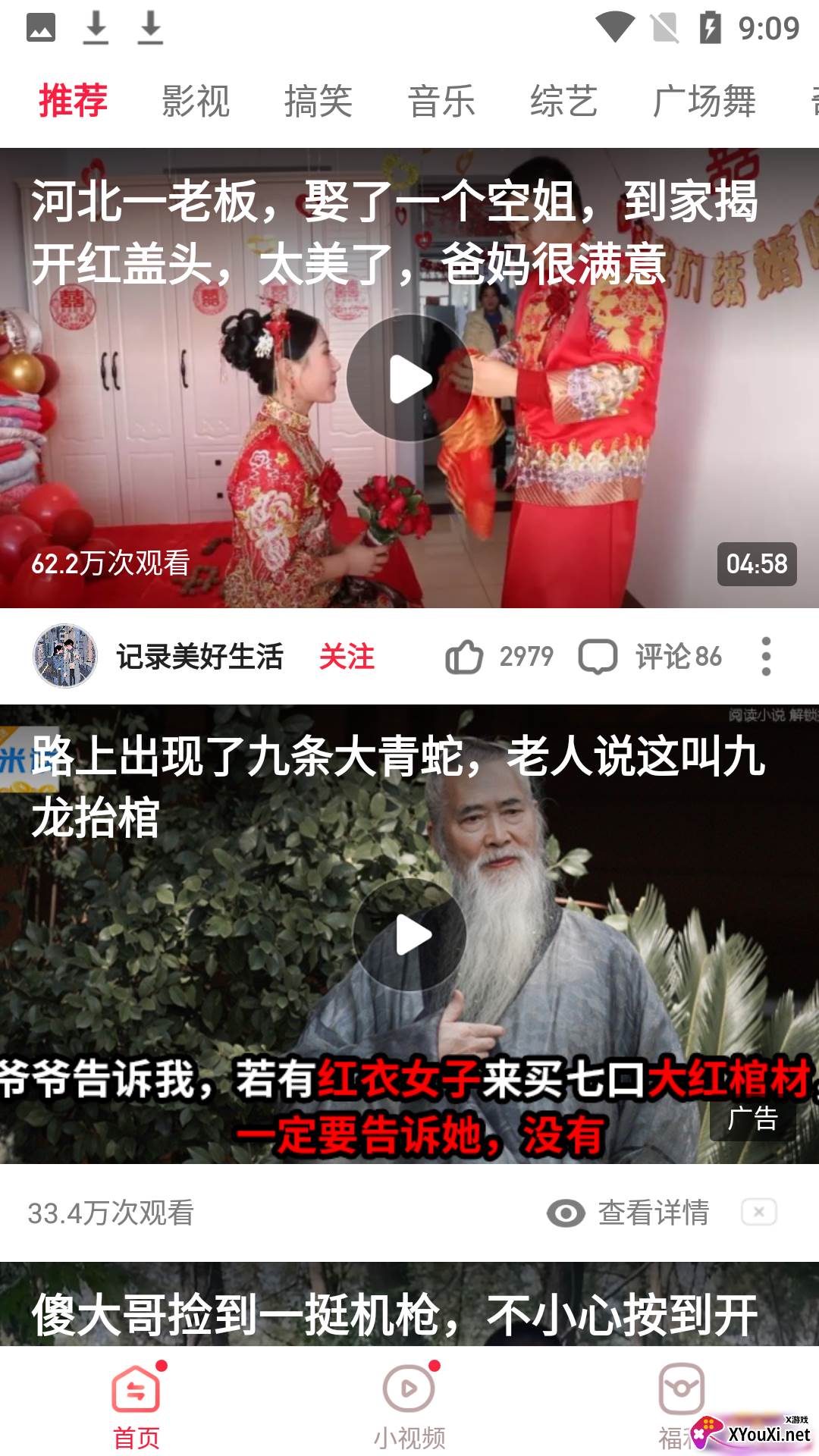
Task: Switch to the 小视频 tab
Action: click(x=409, y=1404)
